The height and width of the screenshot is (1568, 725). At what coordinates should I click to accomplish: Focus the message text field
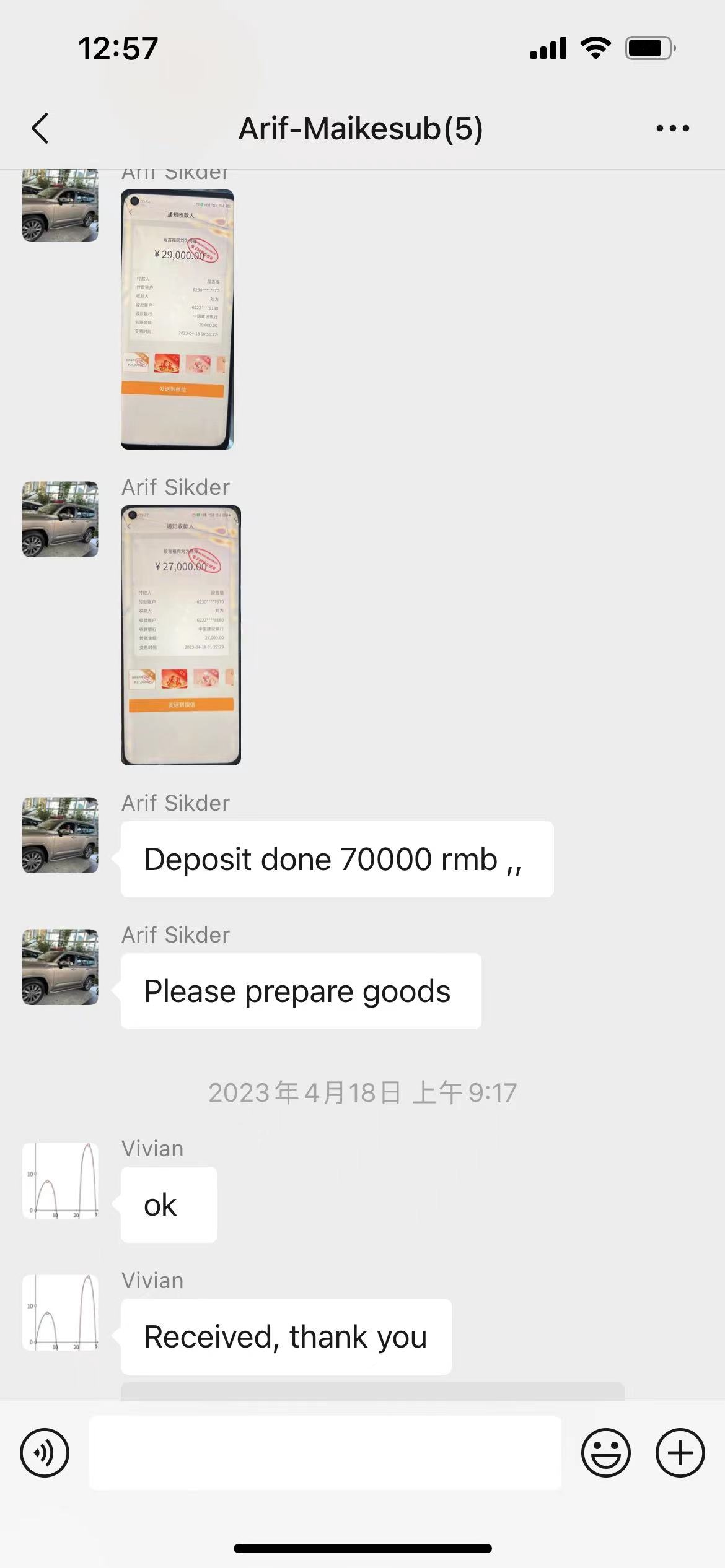325,1453
